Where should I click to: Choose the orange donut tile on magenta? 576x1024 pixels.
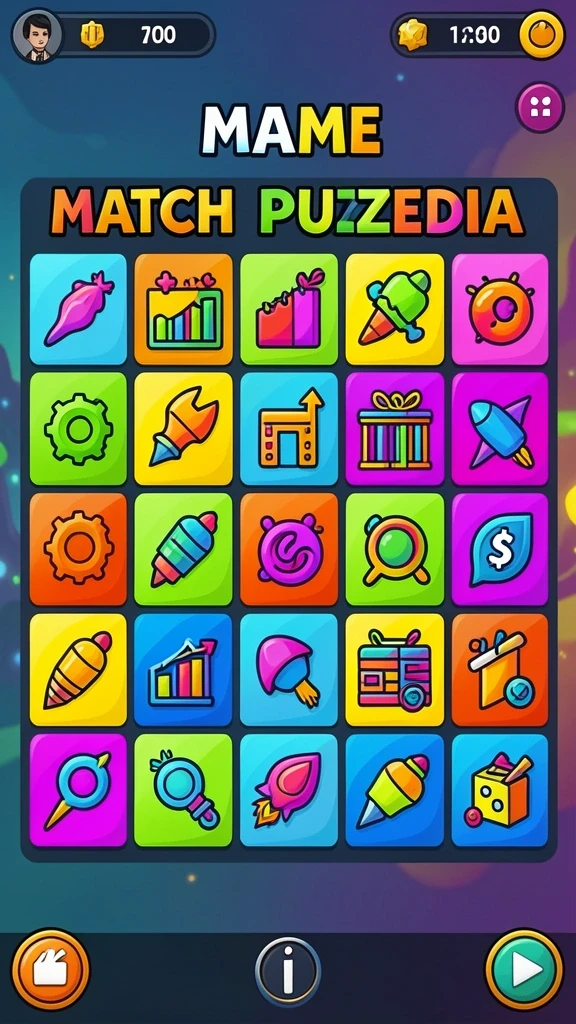[500, 309]
